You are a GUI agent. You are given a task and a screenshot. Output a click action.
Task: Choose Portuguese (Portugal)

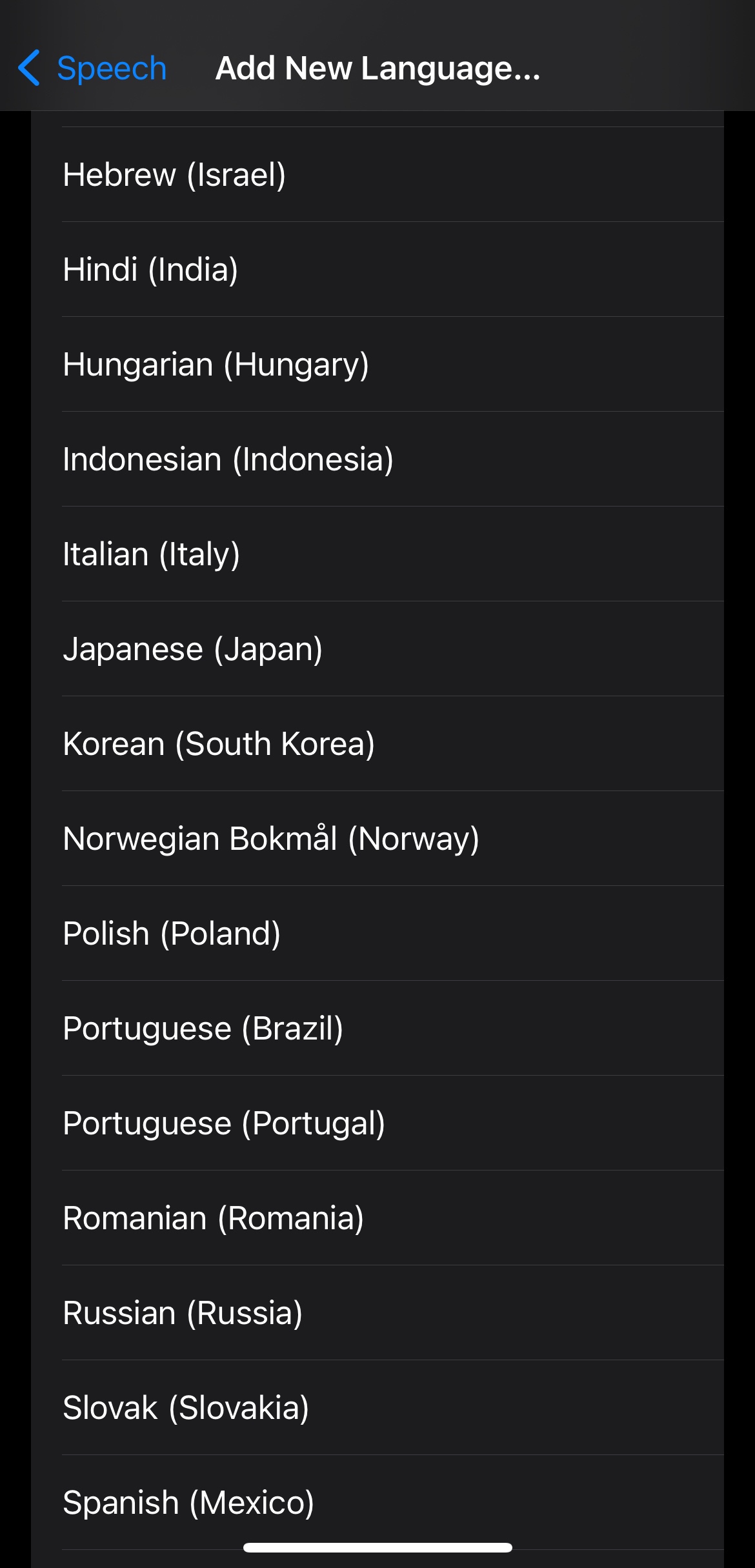(x=224, y=1123)
